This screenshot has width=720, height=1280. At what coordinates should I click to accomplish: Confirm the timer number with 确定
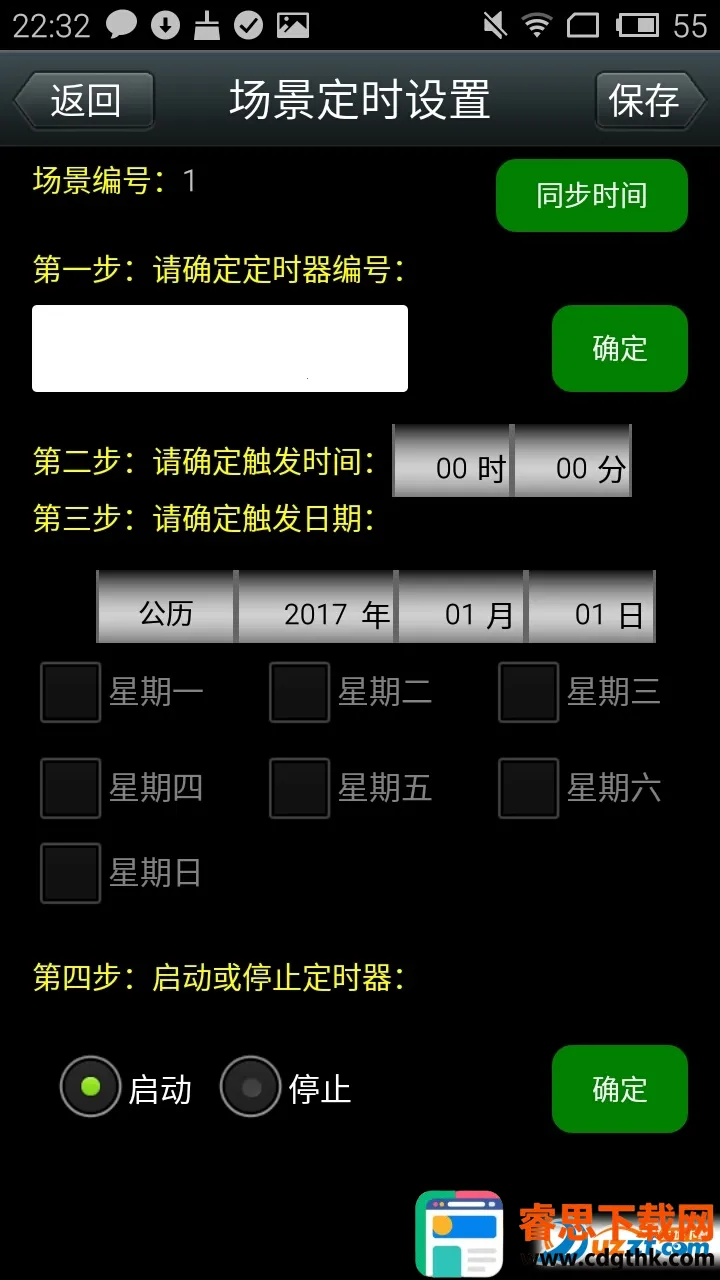tap(619, 348)
